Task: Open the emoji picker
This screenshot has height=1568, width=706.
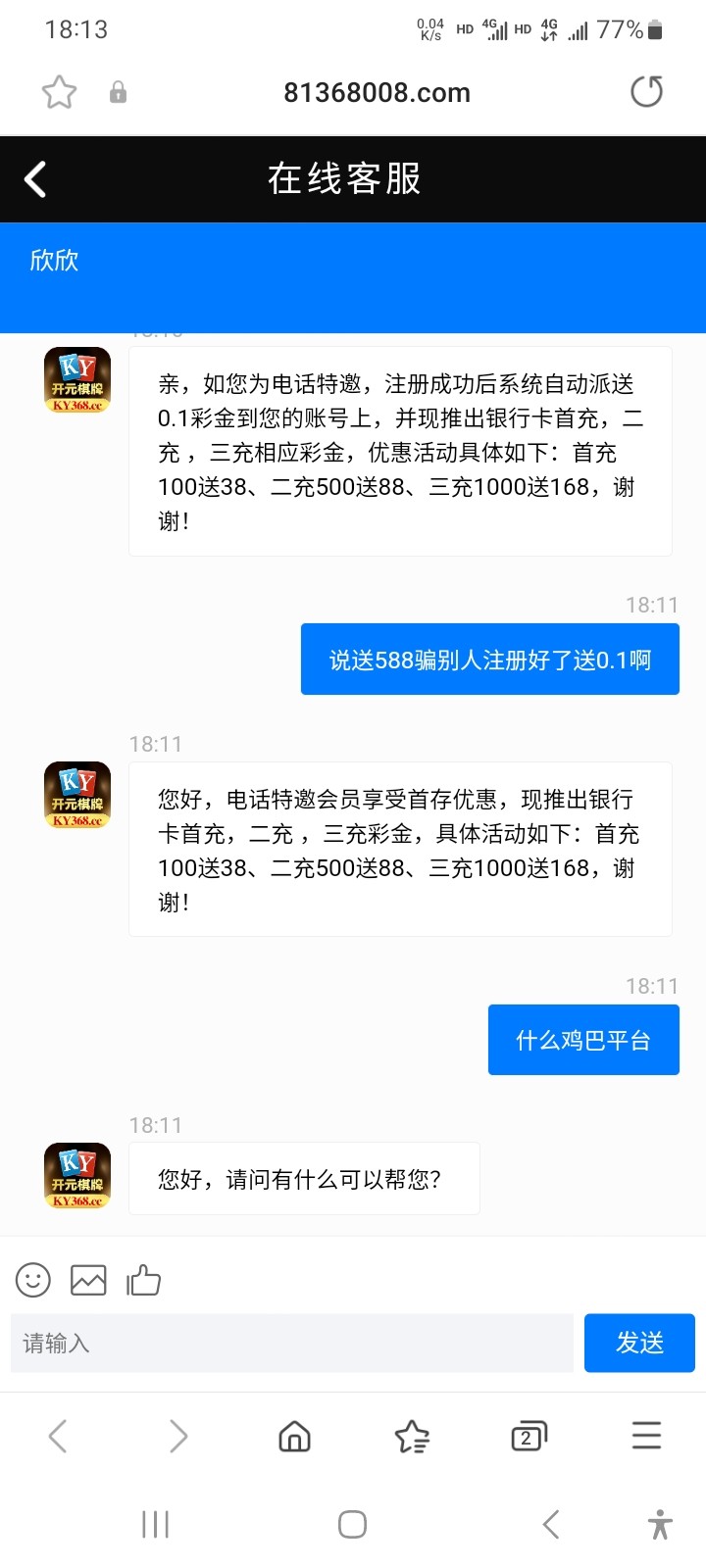Action: tap(33, 1280)
